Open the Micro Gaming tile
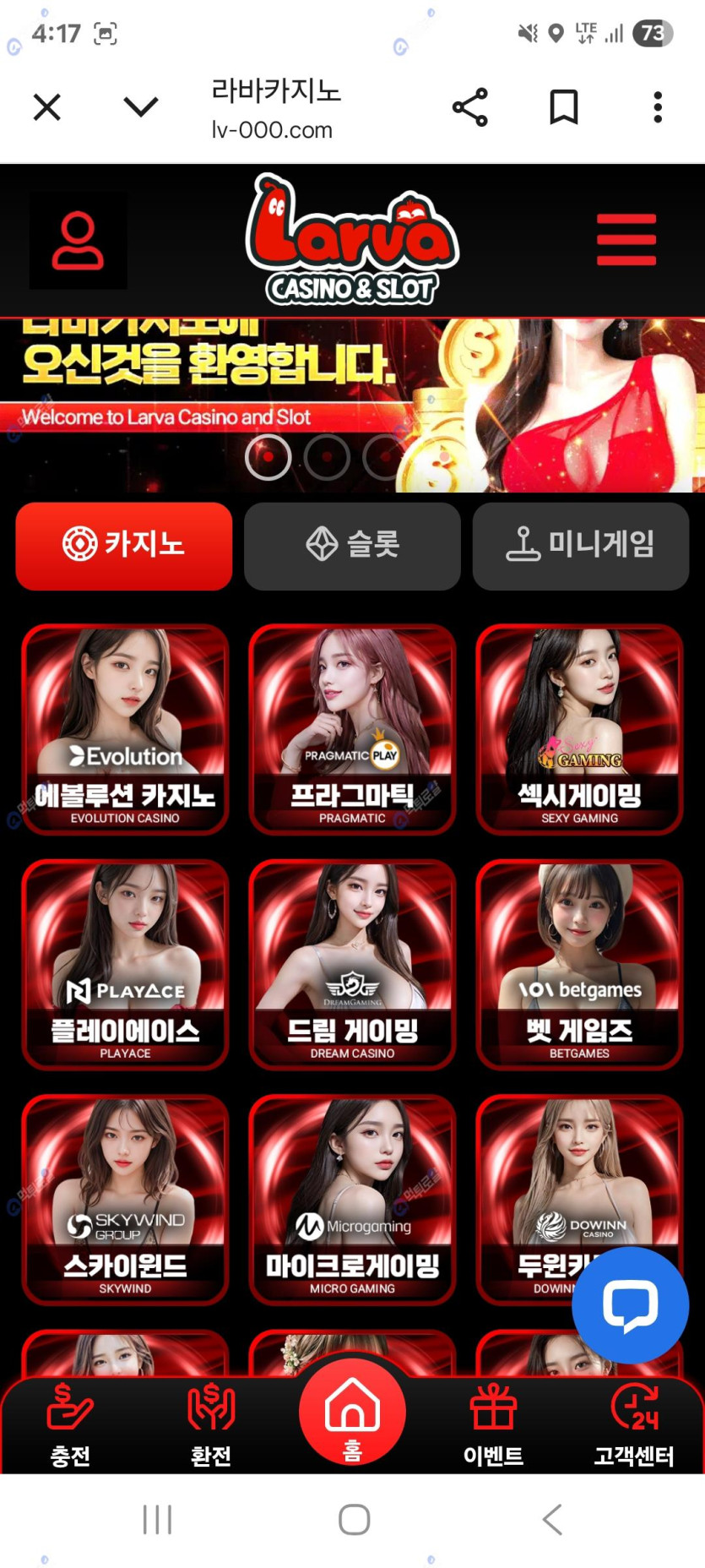Viewport: 705px width, 1568px height. 352,1199
